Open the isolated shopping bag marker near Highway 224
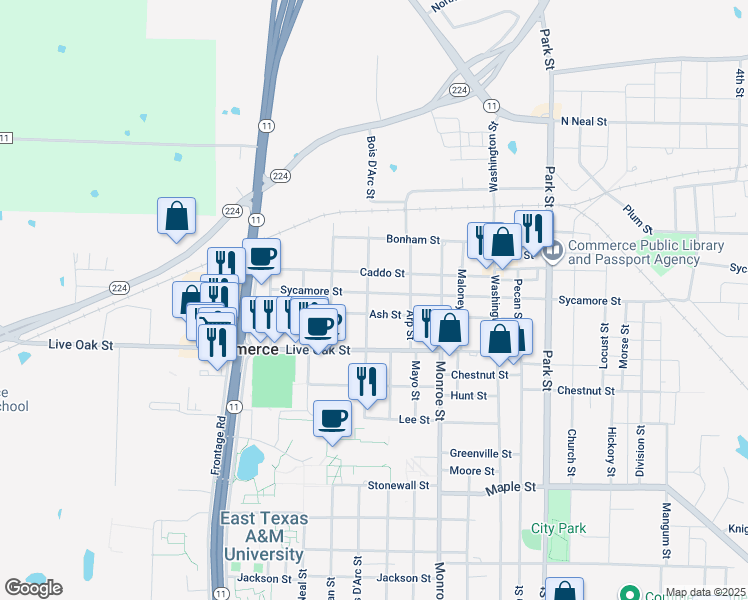The width and height of the screenshot is (748, 600). point(176,216)
